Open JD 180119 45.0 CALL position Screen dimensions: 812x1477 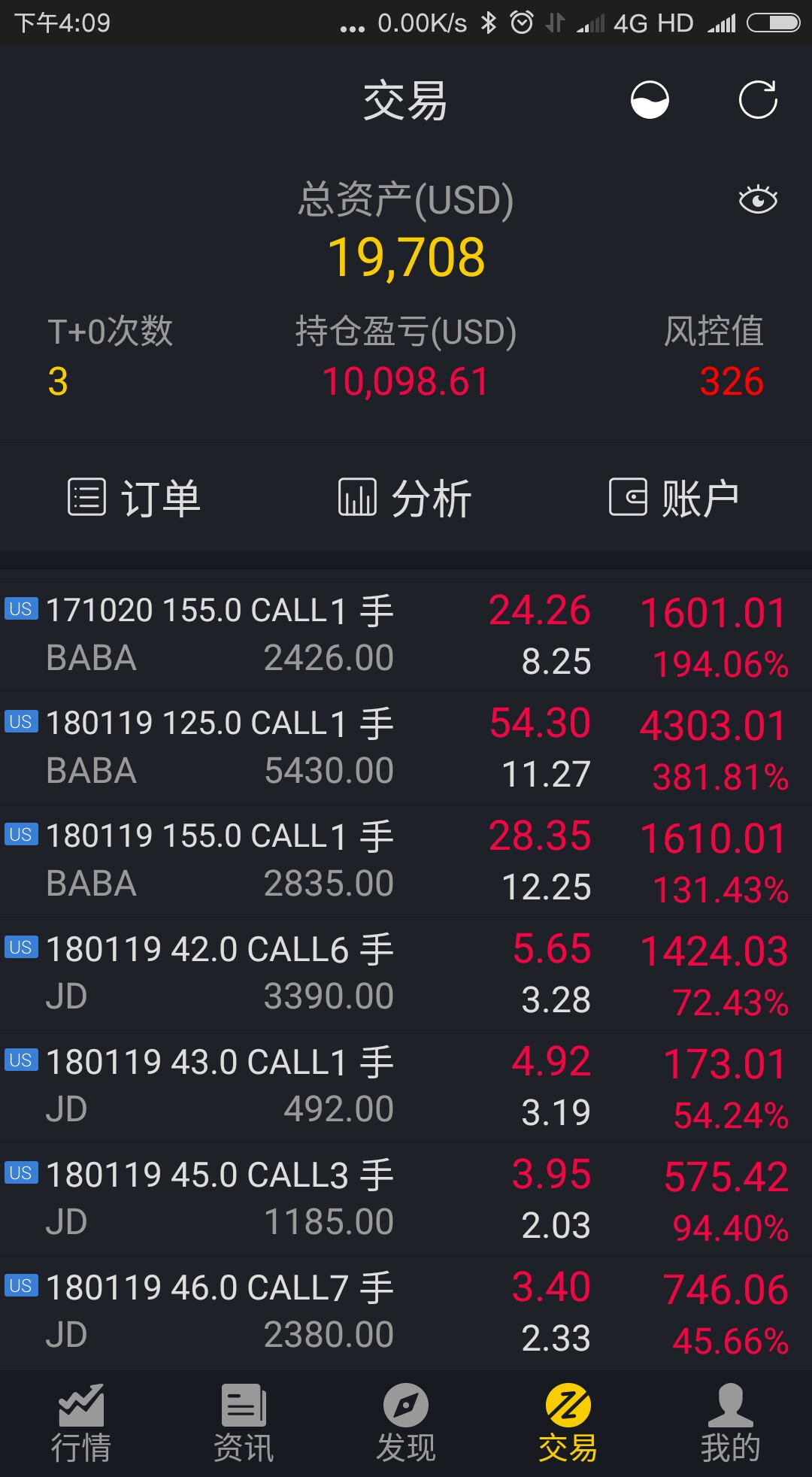406,1199
